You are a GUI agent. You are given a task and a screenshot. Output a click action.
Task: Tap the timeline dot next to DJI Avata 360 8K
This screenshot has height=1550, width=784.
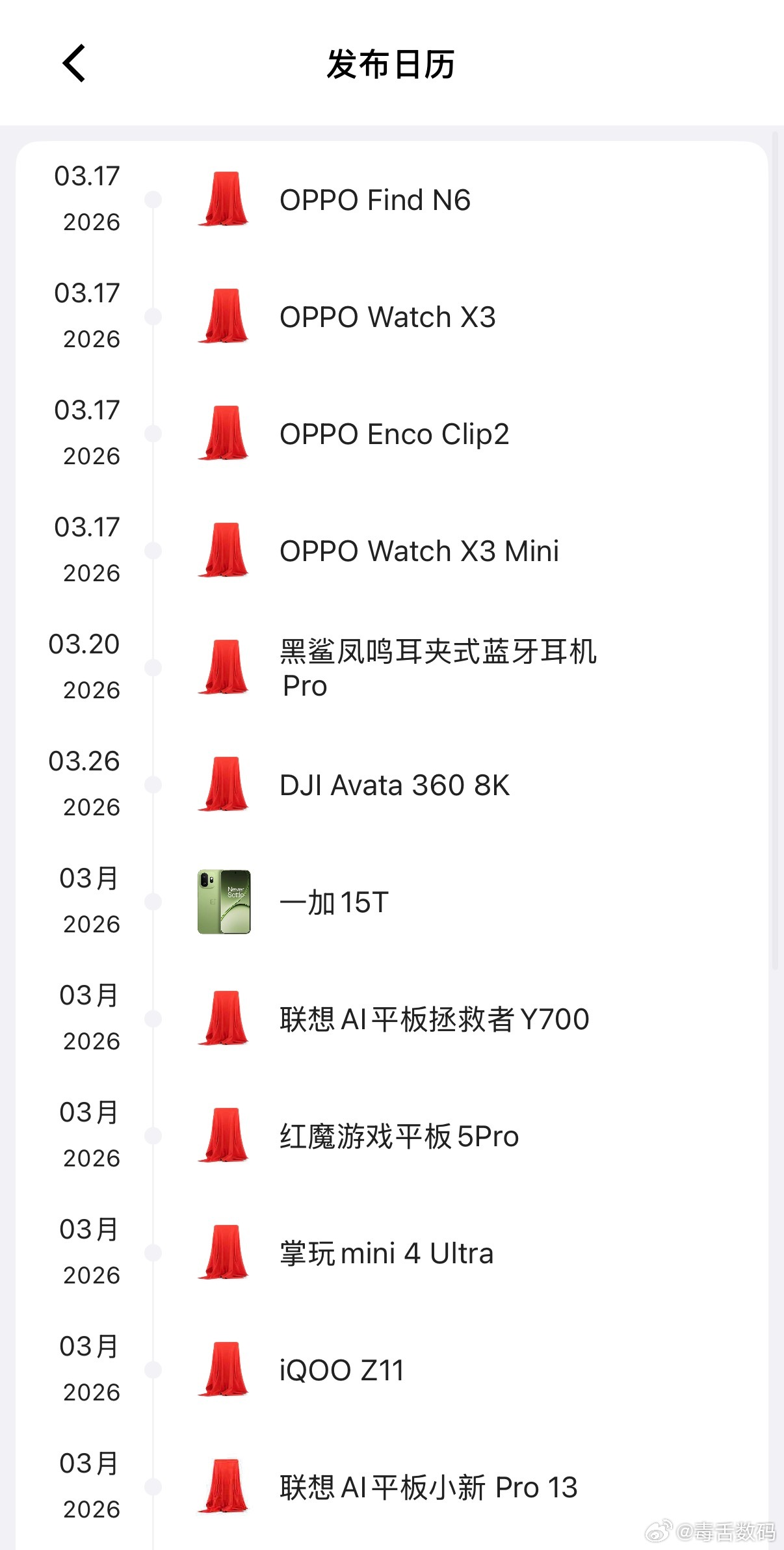pos(154,785)
